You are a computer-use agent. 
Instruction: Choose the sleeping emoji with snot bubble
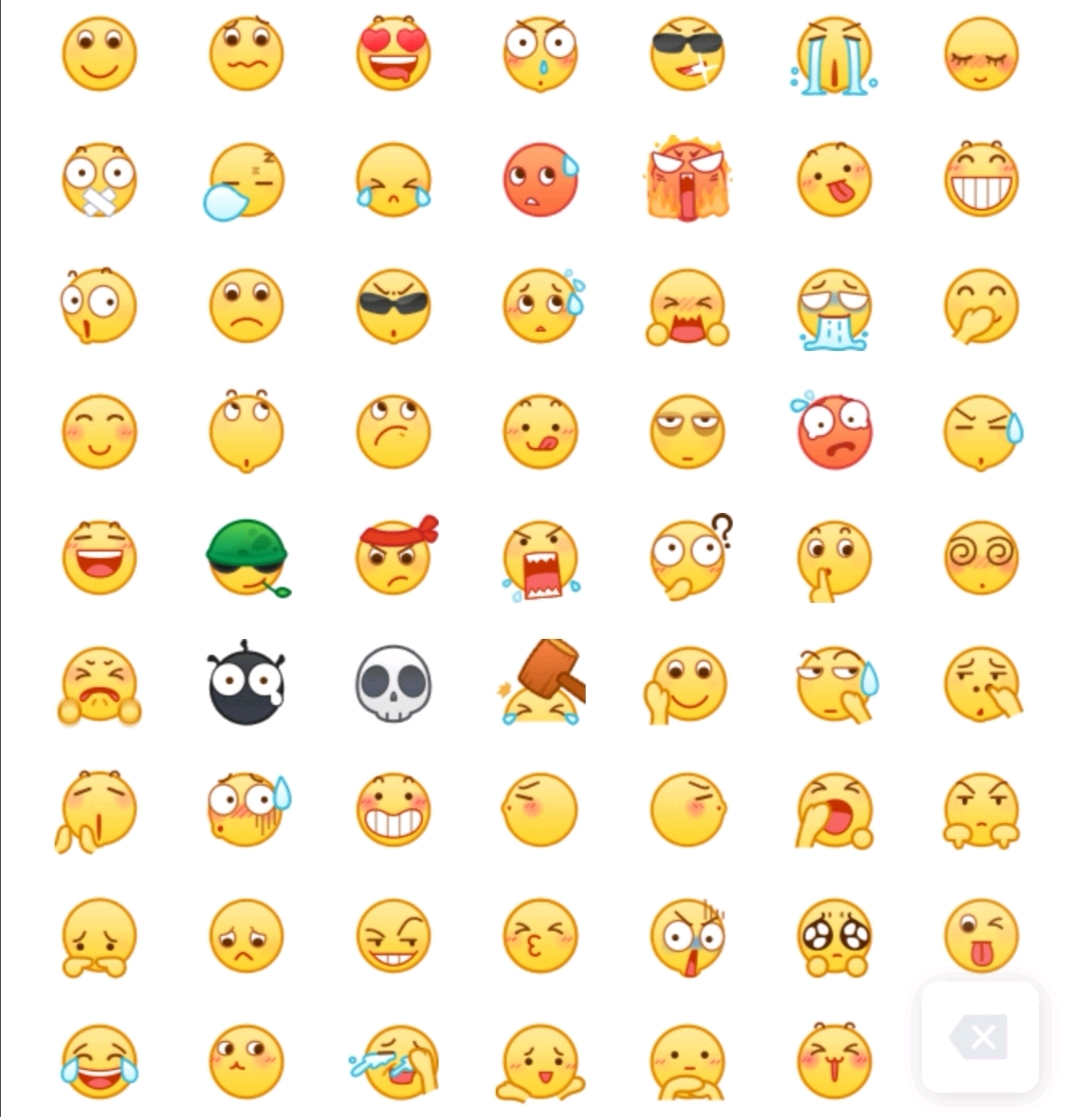245,180
